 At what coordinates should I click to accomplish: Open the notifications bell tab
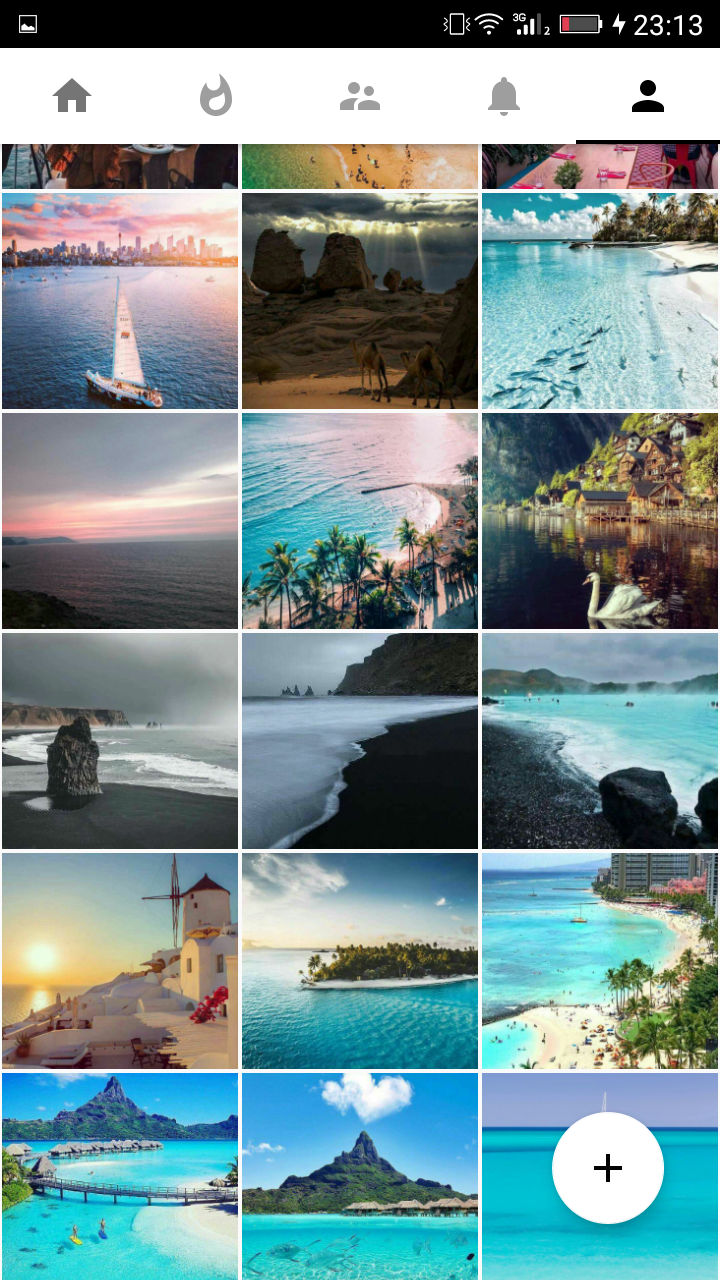(x=504, y=96)
